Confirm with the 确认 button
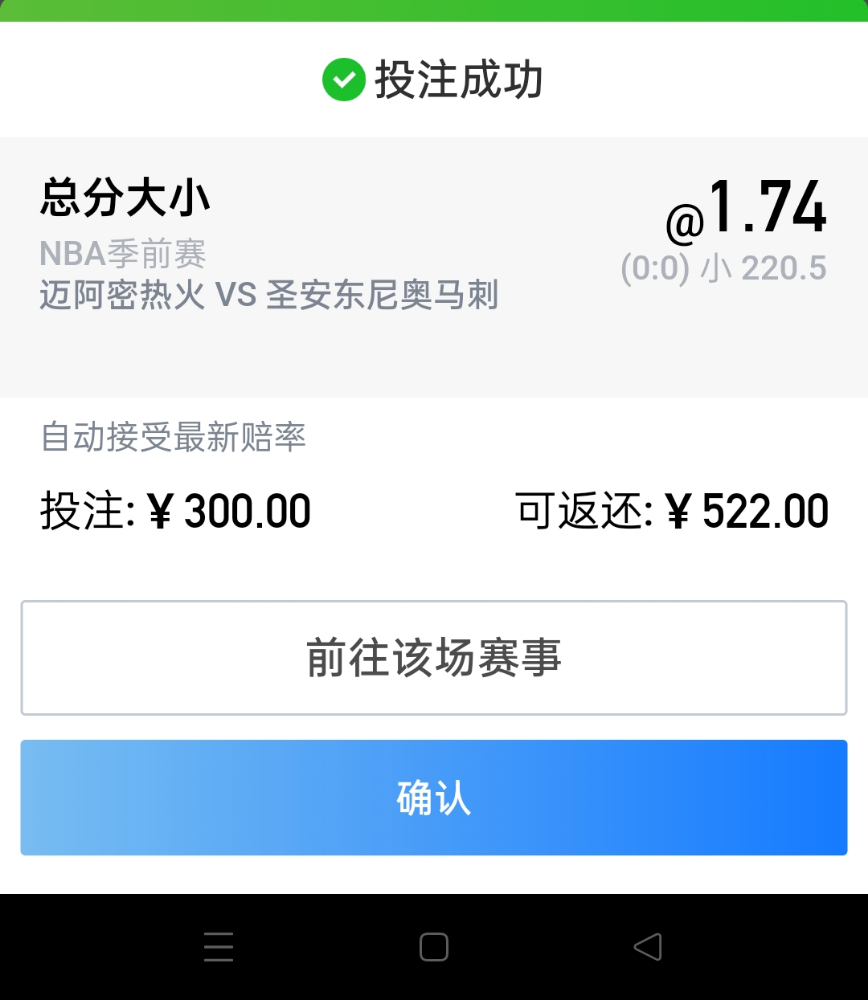The width and height of the screenshot is (868, 1000). pyautogui.click(x=434, y=798)
